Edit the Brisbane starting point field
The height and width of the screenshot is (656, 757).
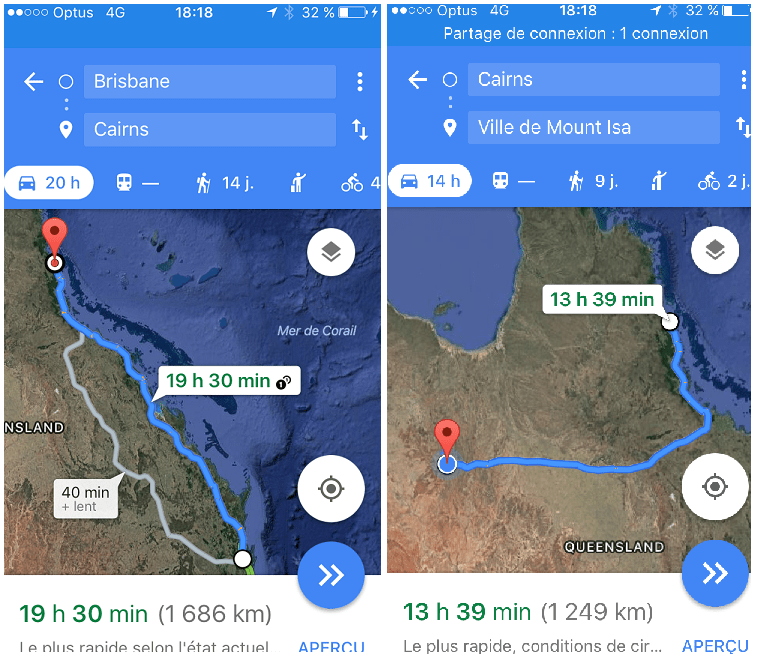pyautogui.click(x=209, y=82)
